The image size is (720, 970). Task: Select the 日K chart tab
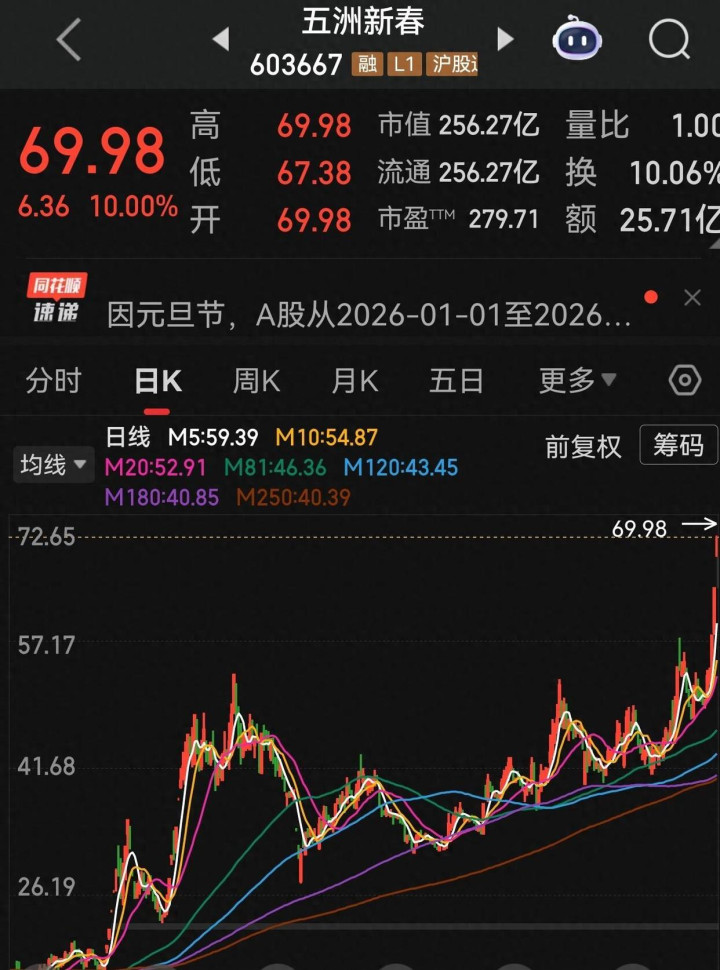pyautogui.click(x=158, y=381)
